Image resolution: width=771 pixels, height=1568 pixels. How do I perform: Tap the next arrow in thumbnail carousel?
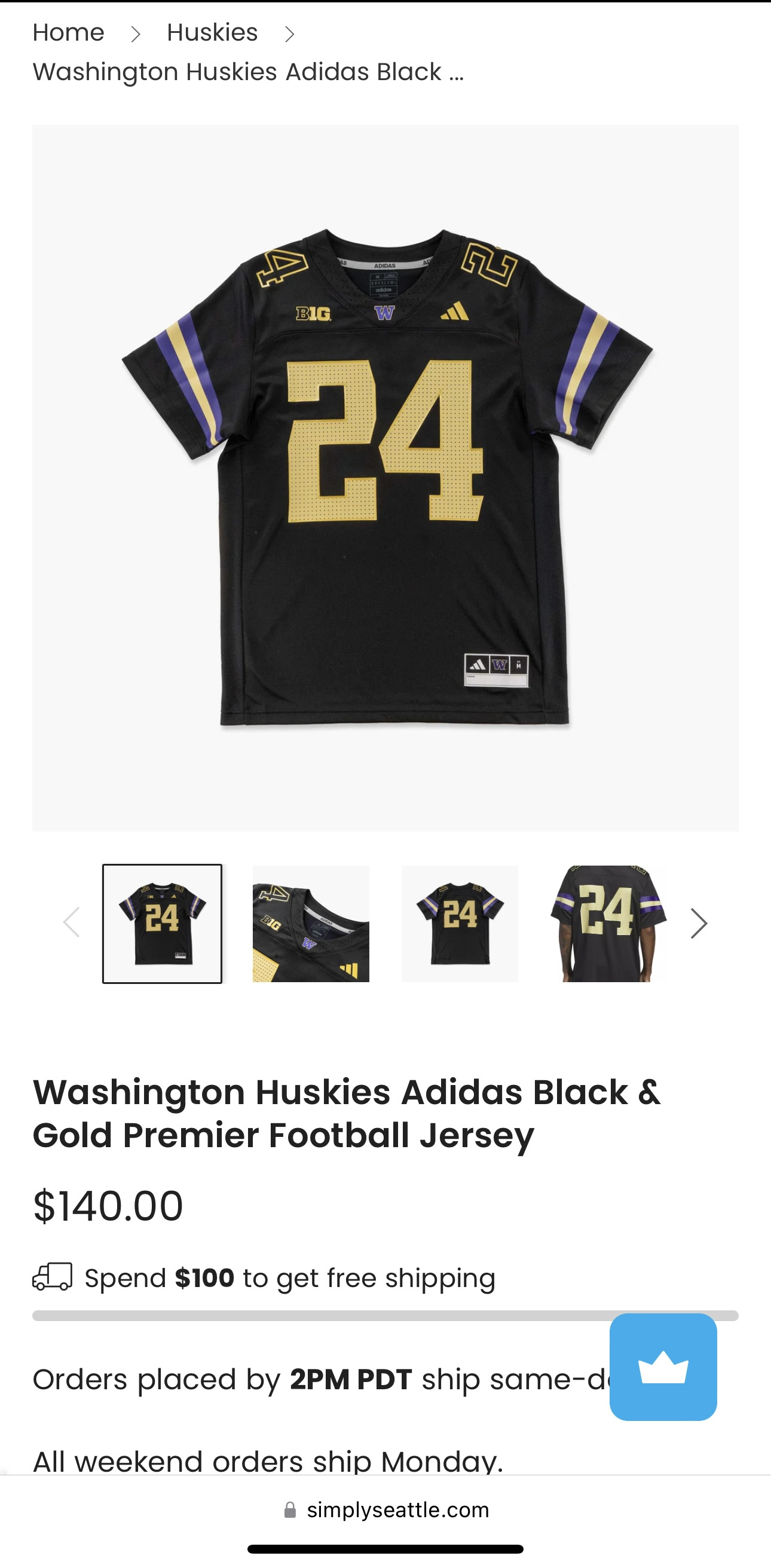point(699,924)
